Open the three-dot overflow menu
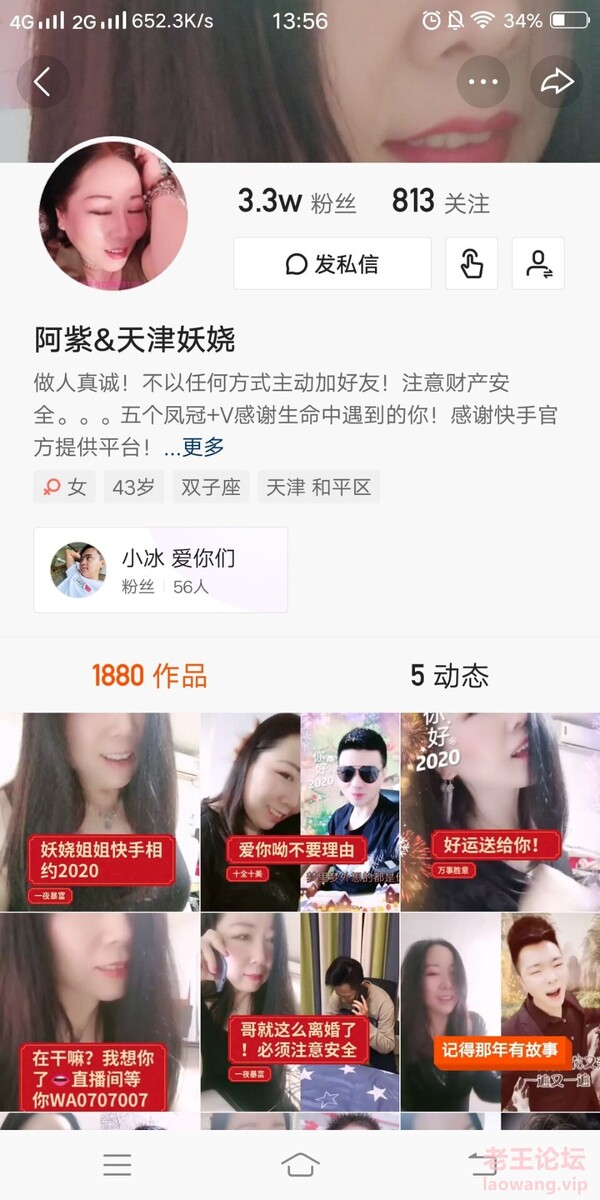The width and height of the screenshot is (600, 1200). (483, 82)
